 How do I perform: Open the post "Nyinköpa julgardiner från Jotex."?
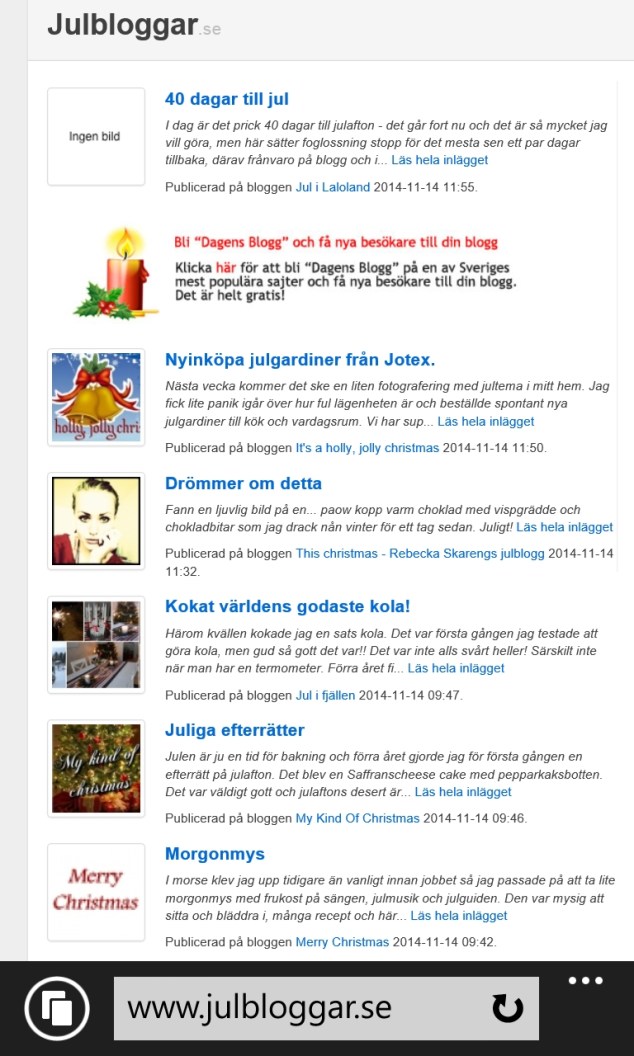(300, 360)
